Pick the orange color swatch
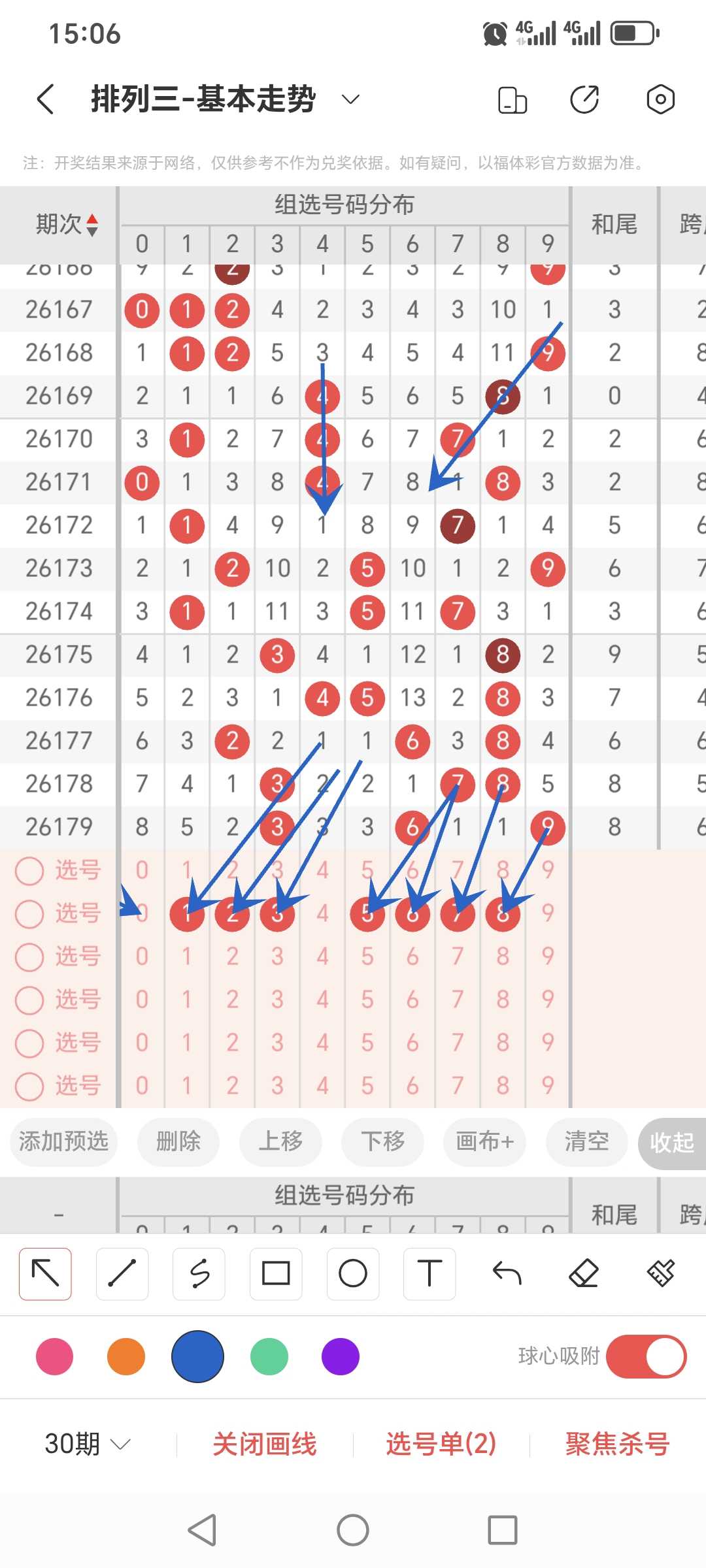Image resolution: width=706 pixels, height=1568 pixels. [126, 1357]
